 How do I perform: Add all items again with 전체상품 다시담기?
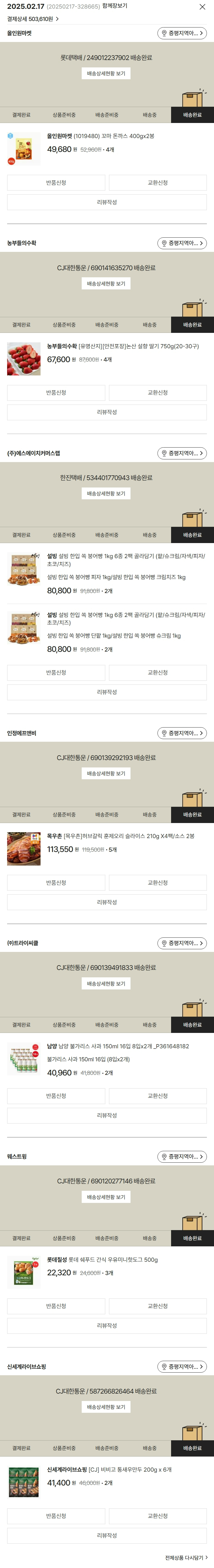tap(186, 1558)
